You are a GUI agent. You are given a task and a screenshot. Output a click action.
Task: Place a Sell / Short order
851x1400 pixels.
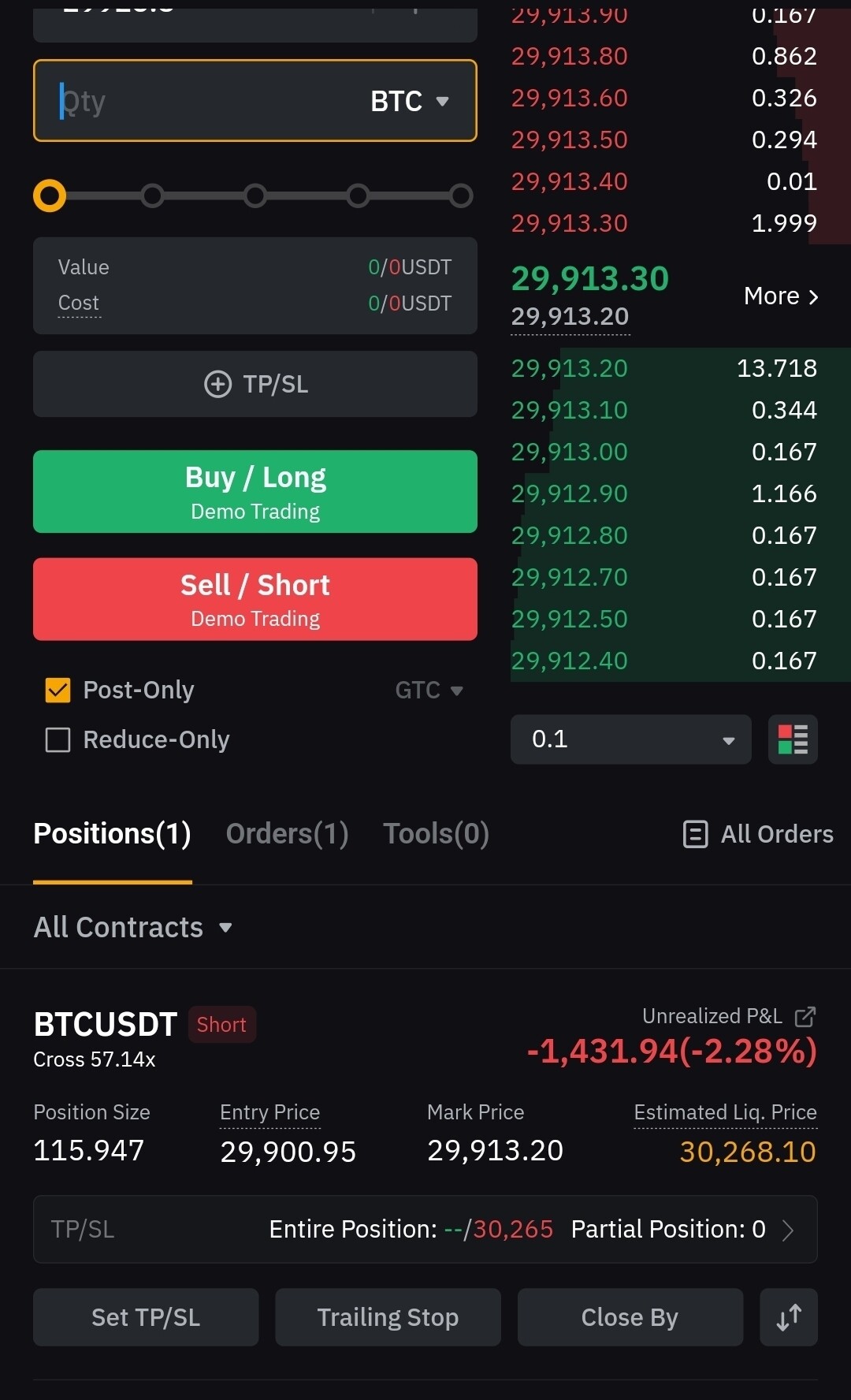[x=255, y=599]
